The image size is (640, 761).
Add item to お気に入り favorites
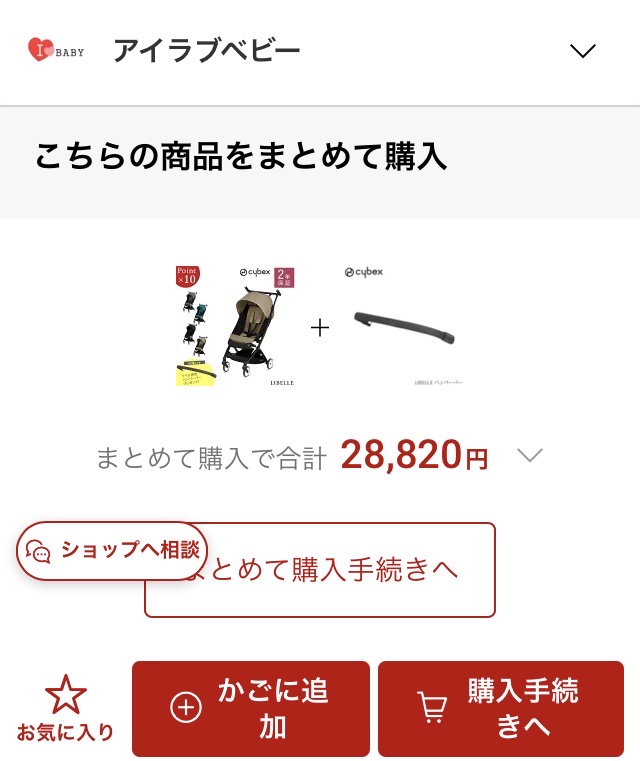66,708
